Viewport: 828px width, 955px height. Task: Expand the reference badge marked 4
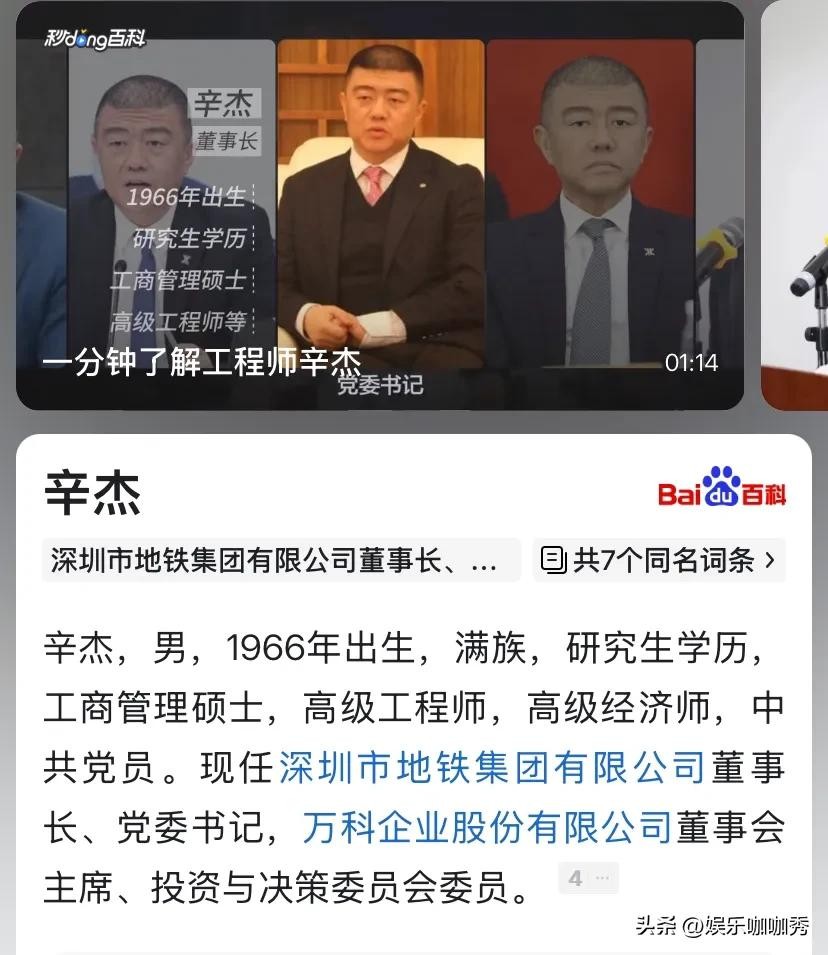(588, 879)
